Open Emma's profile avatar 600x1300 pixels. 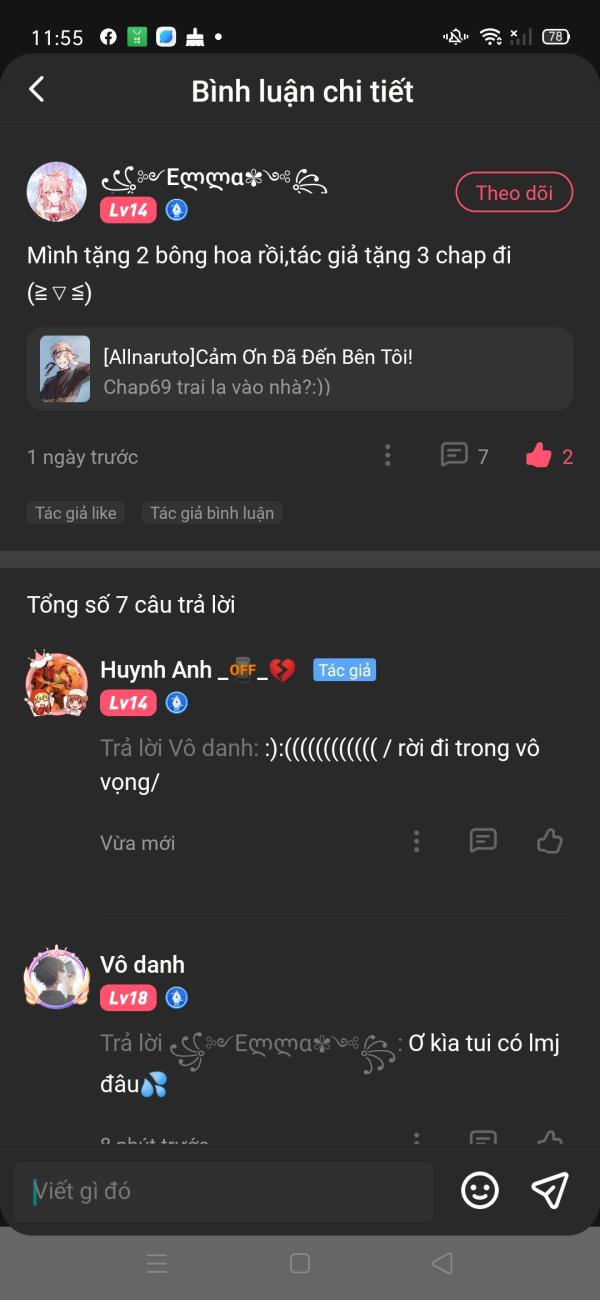tap(57, 192)
